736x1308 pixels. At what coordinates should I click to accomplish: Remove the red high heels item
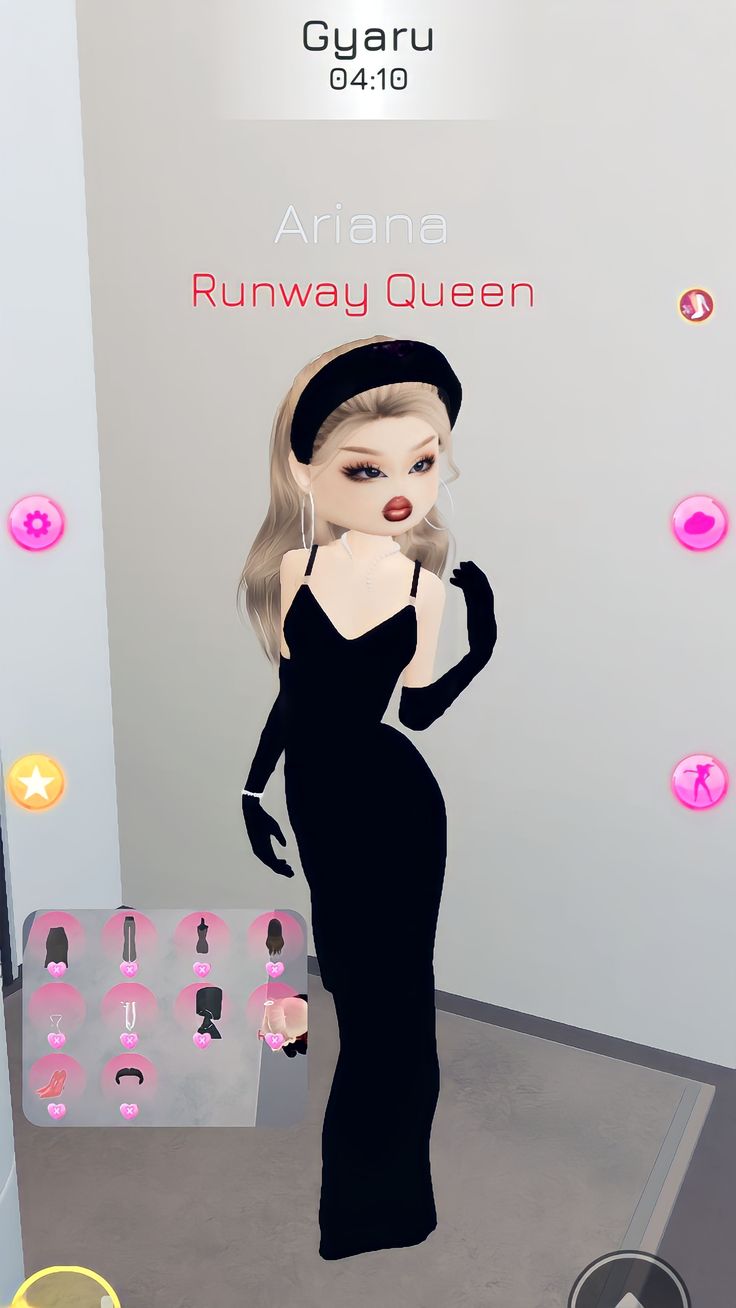tap(56, 1111)
